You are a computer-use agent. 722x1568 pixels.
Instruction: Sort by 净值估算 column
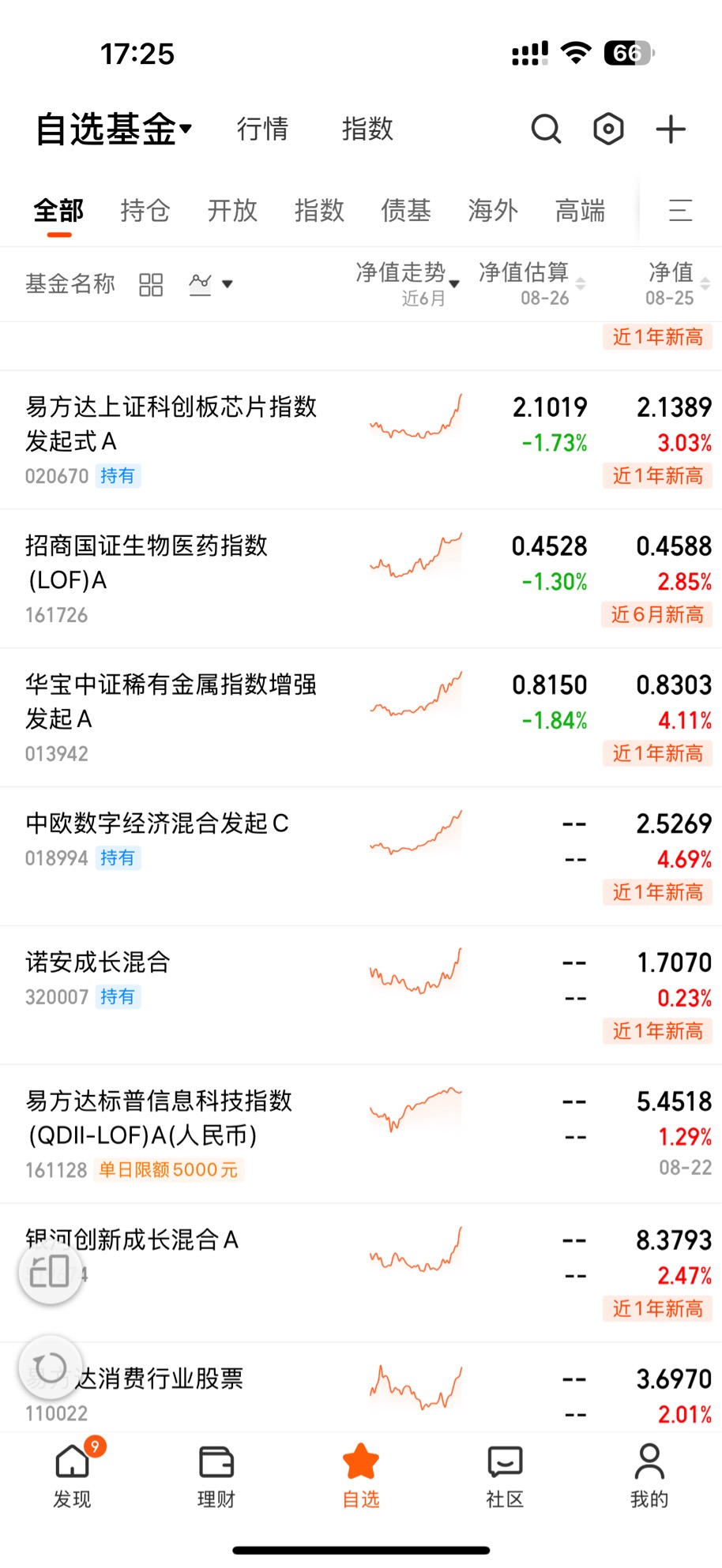(532, 283)
